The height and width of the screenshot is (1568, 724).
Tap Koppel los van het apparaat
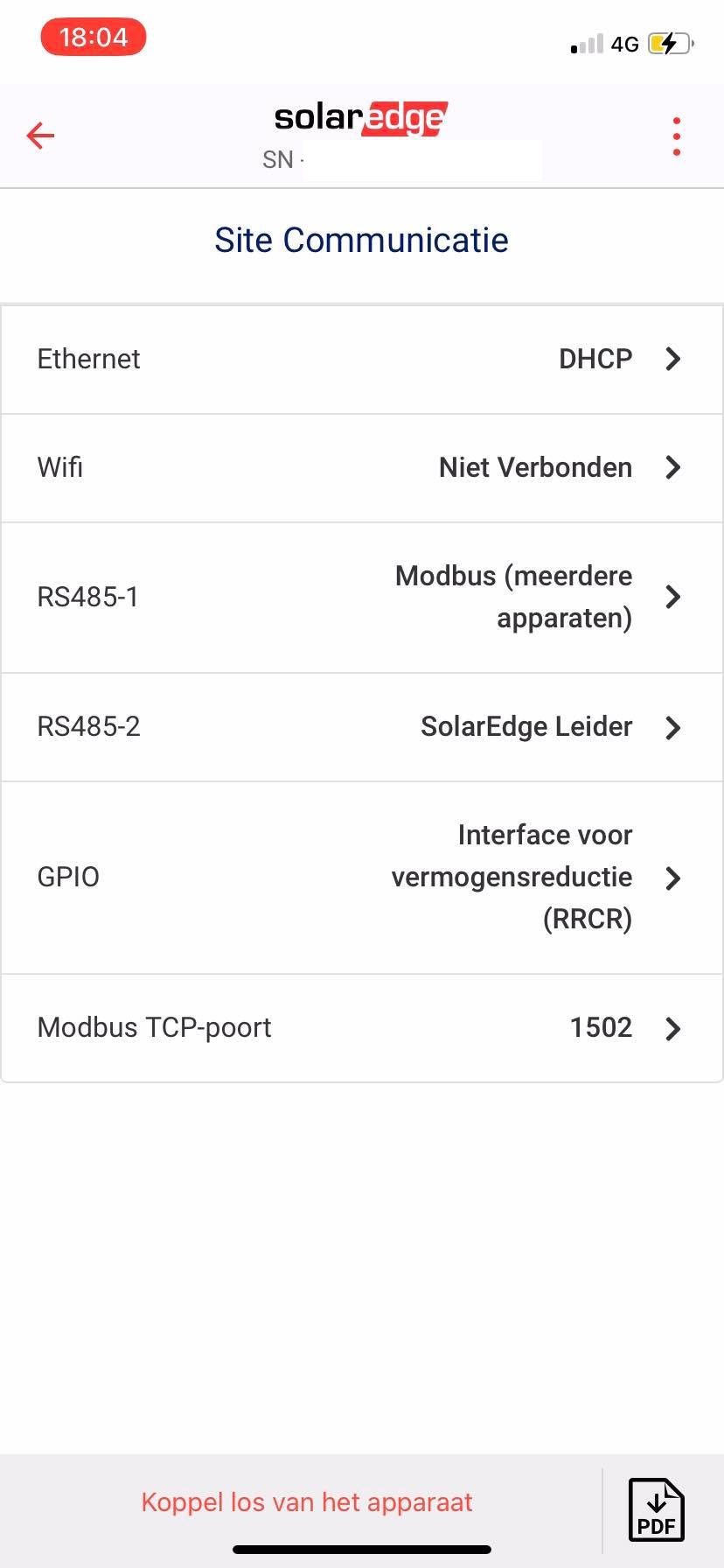[306, 1501]
